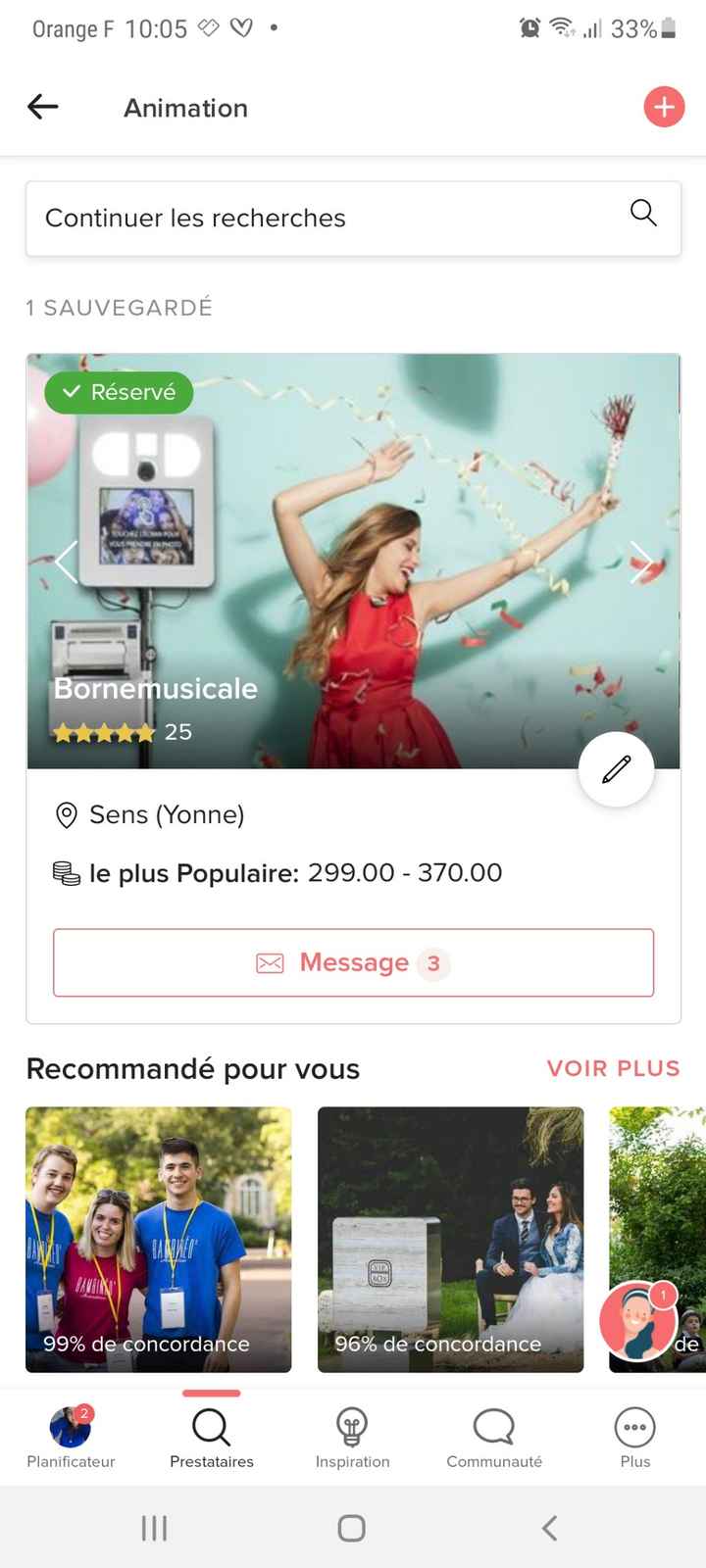706x1568 pixels.
Task: Select the envelope icon inside the Message button
Action: pos(269,962)
